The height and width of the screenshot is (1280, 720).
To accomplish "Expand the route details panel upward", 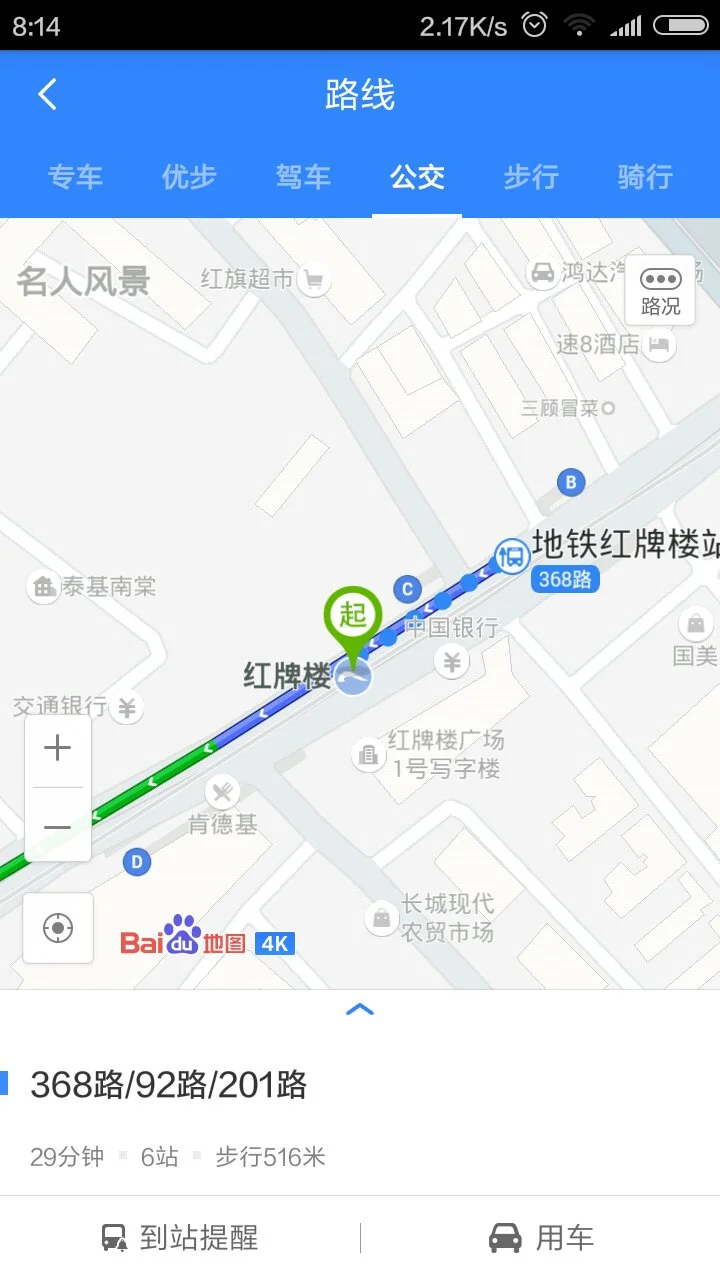I will pos(360,1008).
